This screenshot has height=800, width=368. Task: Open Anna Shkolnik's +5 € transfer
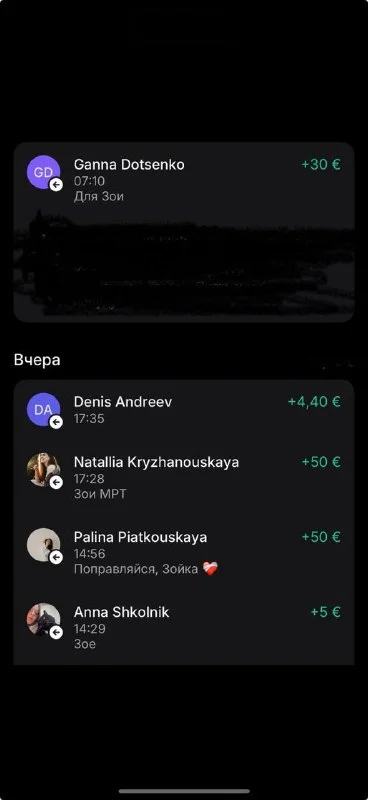[184, 628]
